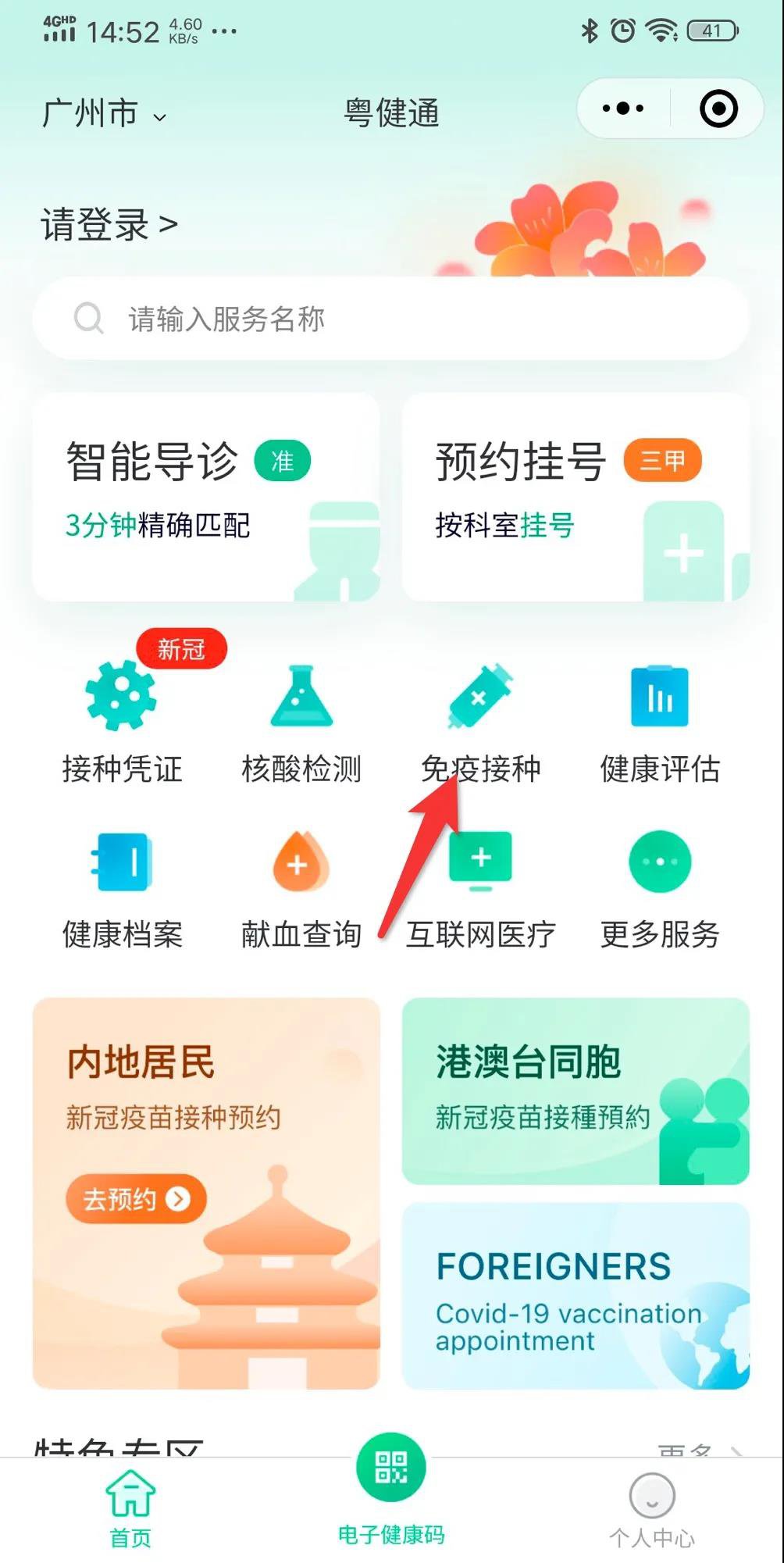
Task: Tap 去预约 on 内地居民 card
Action: click(136, 1198)
